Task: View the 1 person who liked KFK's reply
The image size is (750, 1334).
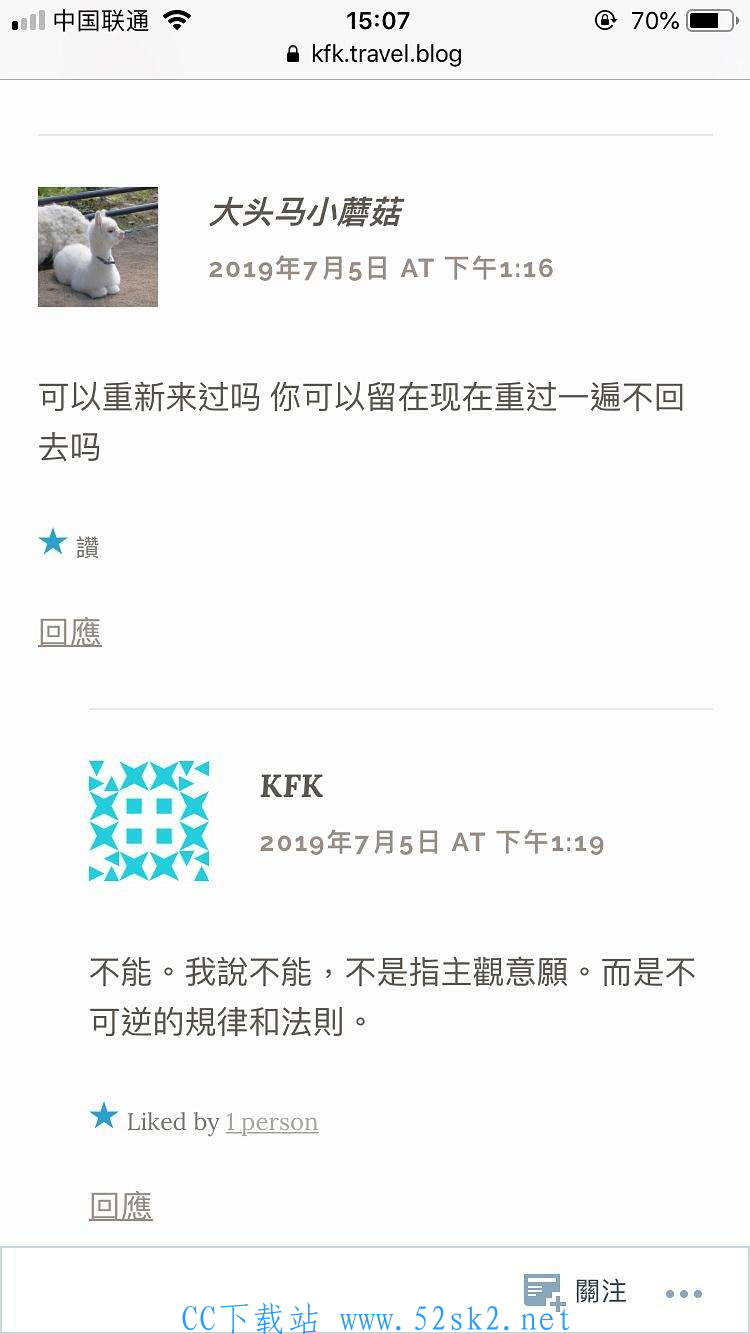Action: point(272,1123)
